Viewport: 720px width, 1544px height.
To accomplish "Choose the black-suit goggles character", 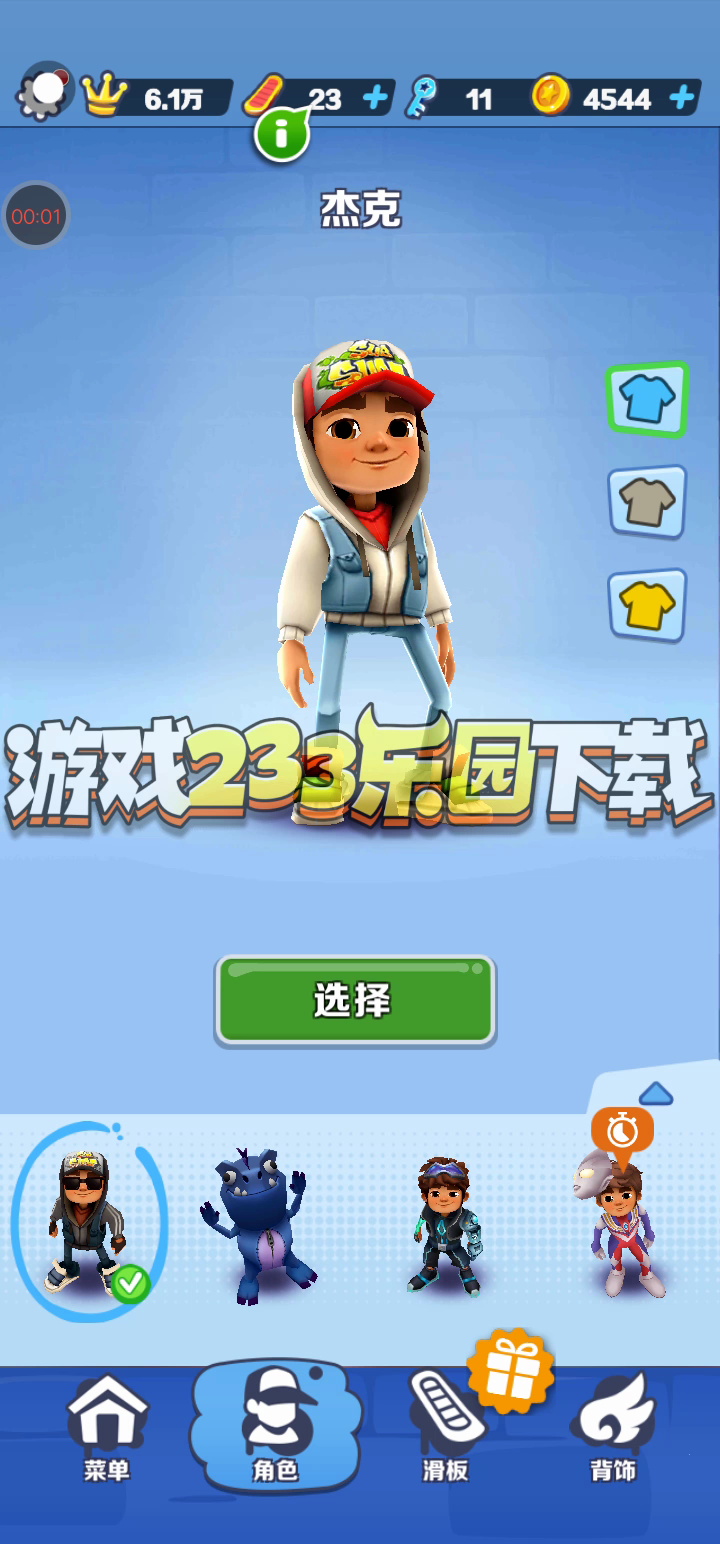I will coord(444,1227).
